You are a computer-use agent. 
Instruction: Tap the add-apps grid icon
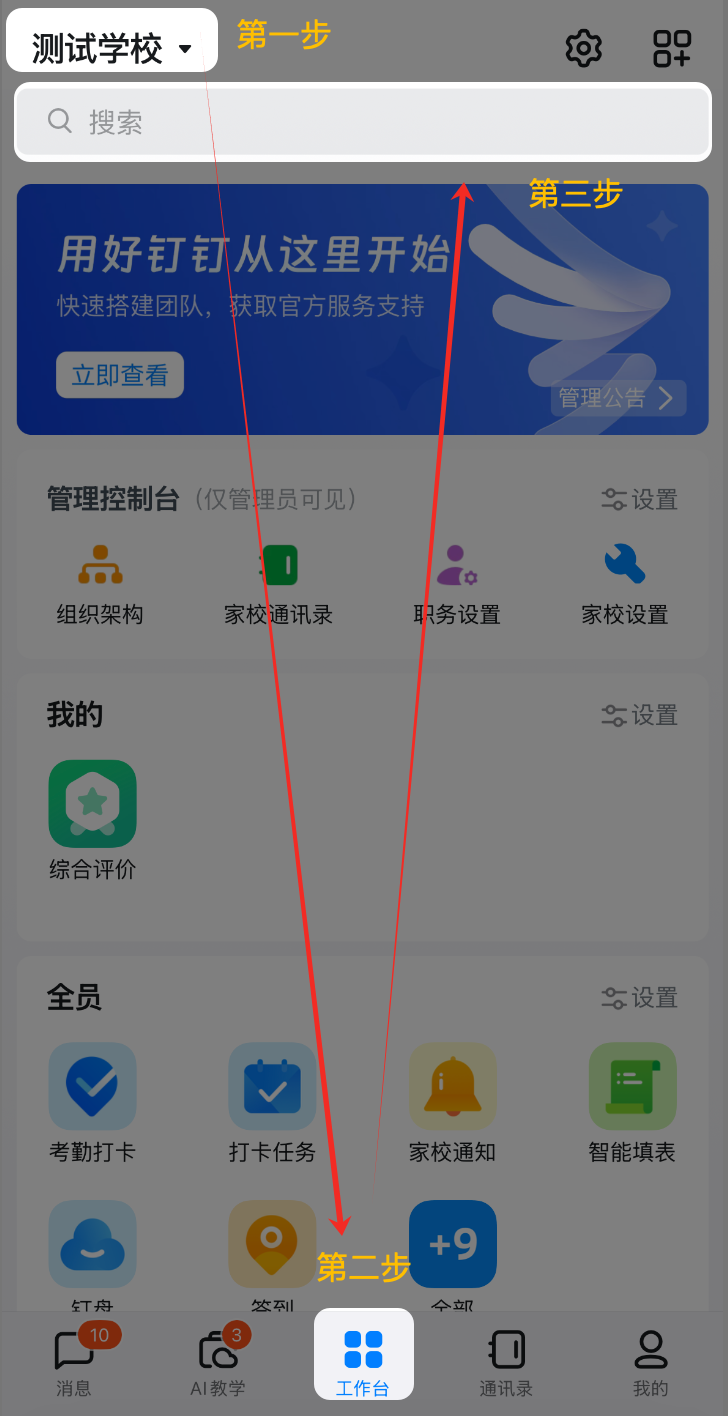(x=672, y=48)
